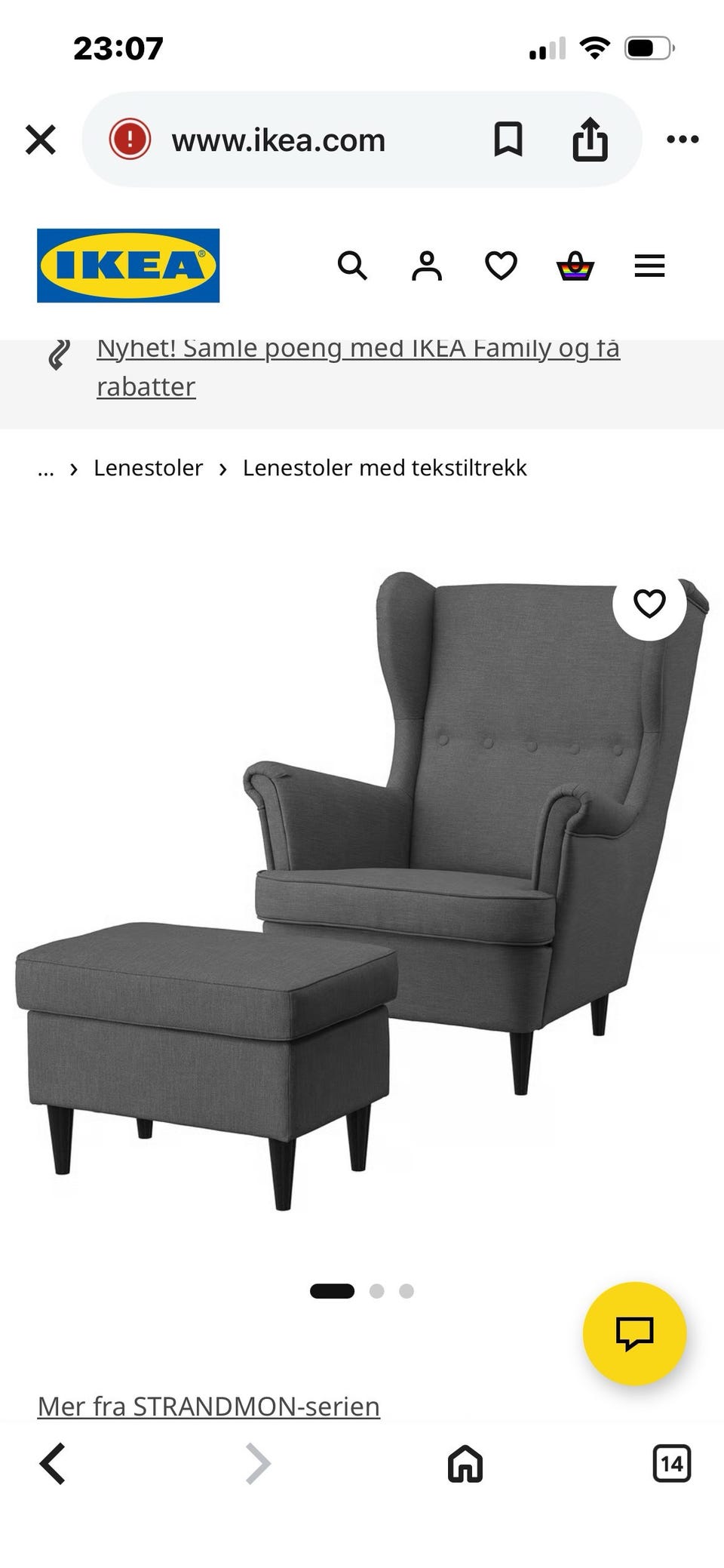Open the yellow chat bubble

coord(637,1333)
